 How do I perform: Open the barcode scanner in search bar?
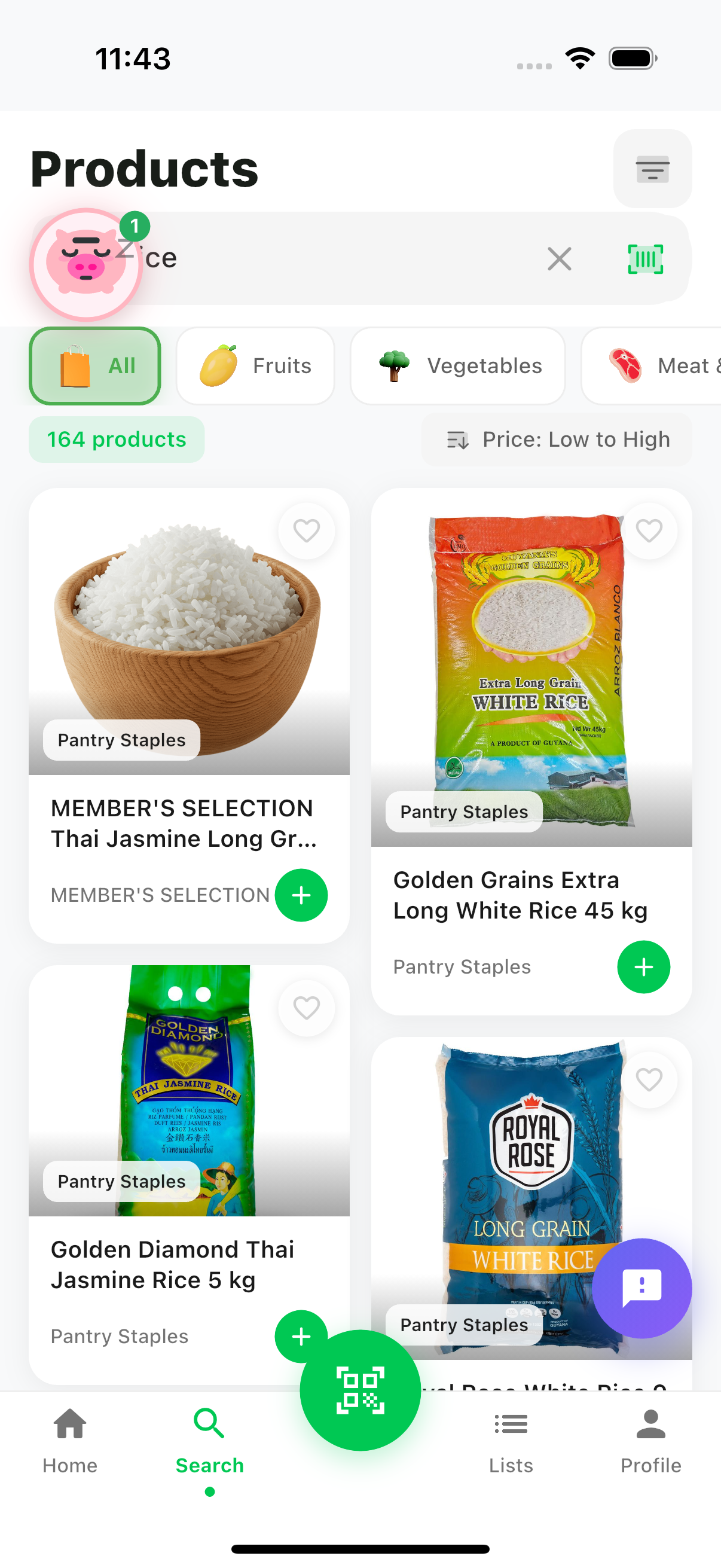pos(645,259)
